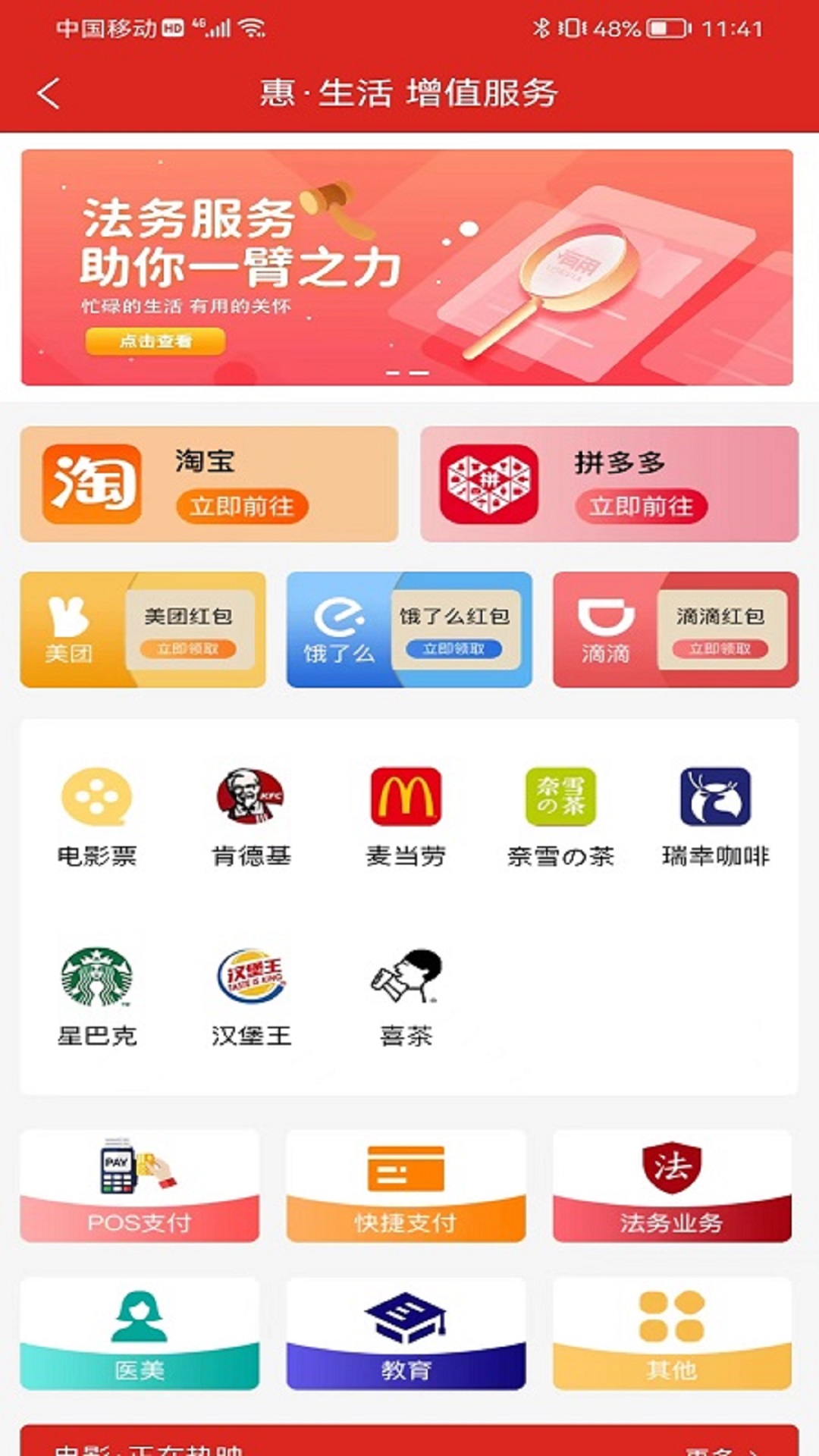Choose 瑞幸咖啡 in the grid
This screenshot has height=1456, width=819.
715,816
